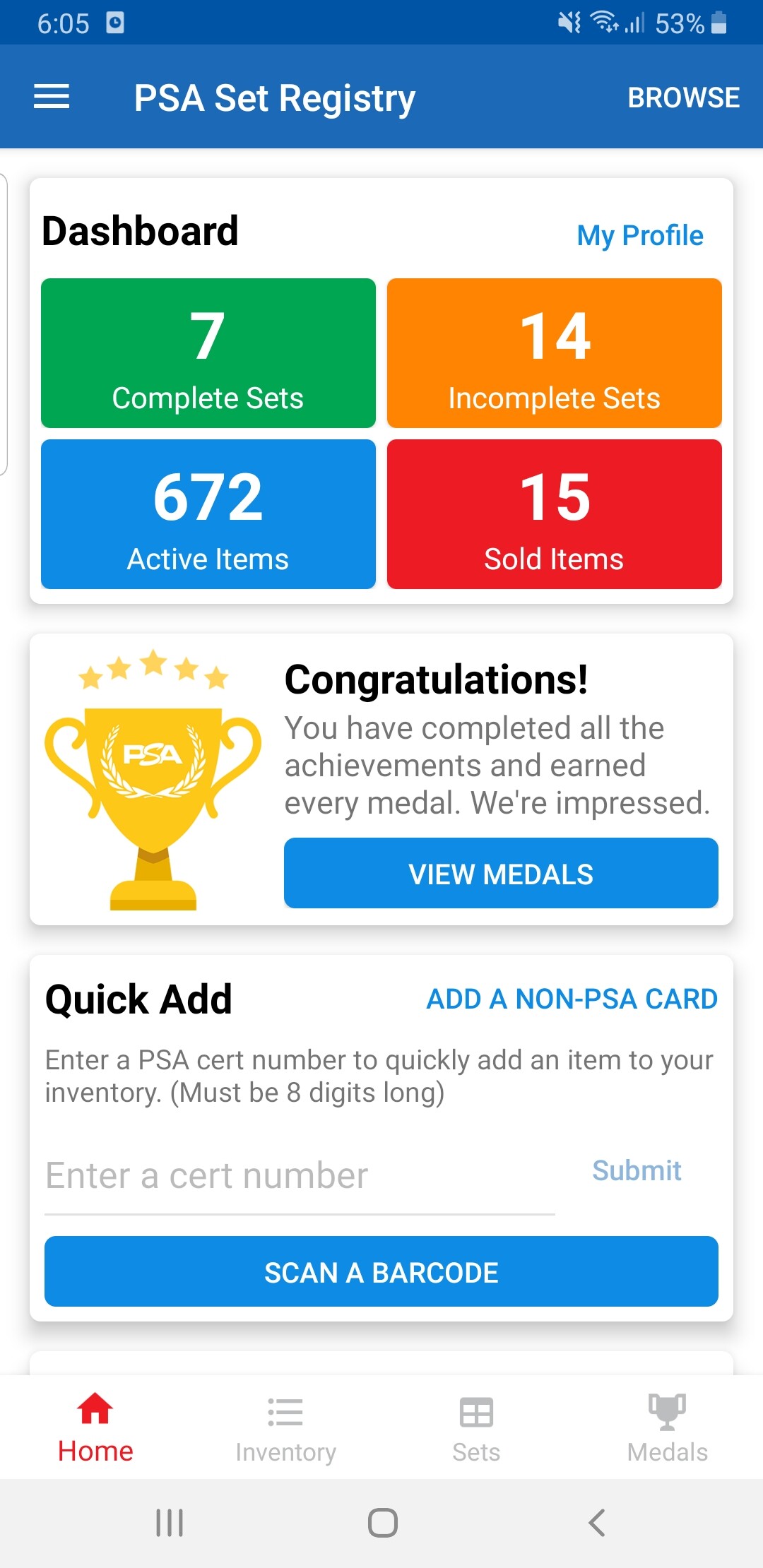Tap SCAN A BARCODE
This screenshot has height=1568, width=763.
click(x=381, y=1271)
